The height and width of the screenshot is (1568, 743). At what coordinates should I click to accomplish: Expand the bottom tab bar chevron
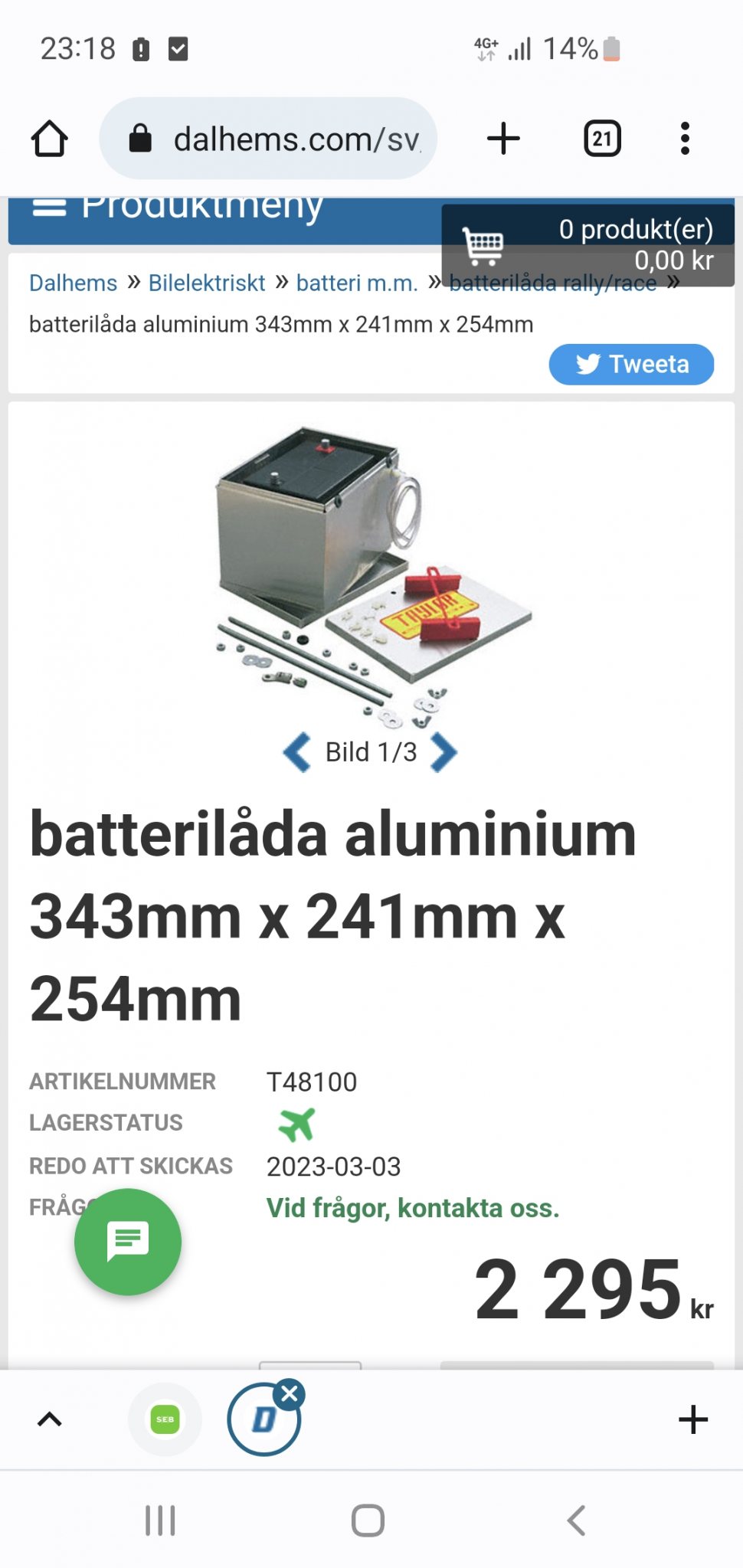[50, 1419]
